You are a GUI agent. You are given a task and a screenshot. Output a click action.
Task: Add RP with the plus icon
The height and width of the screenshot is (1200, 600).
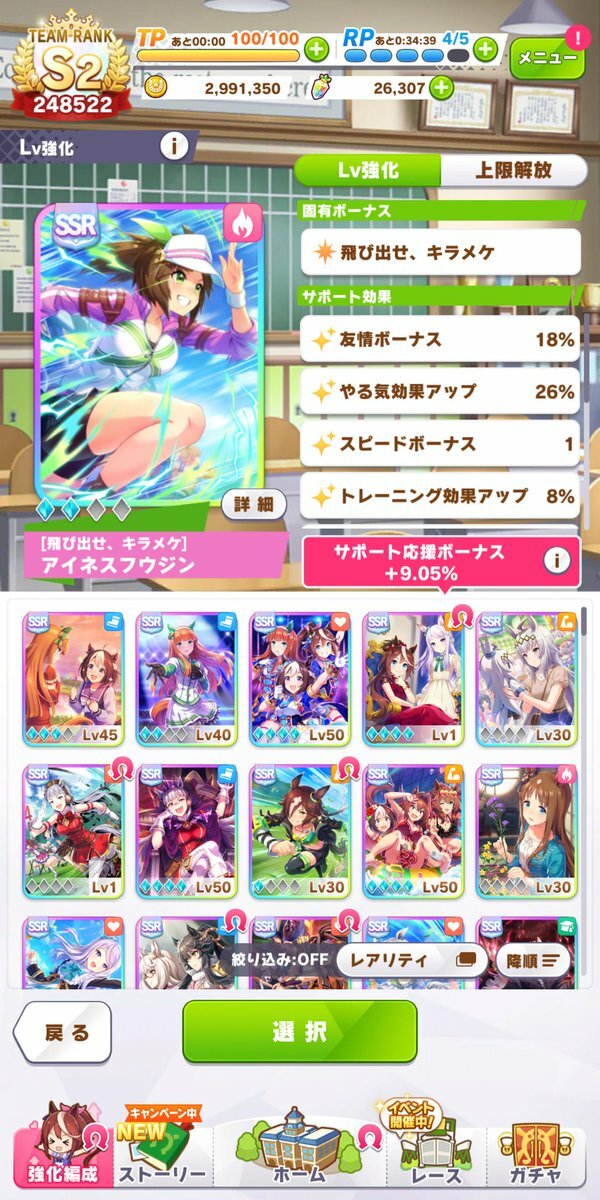click(x=486, y=48)
